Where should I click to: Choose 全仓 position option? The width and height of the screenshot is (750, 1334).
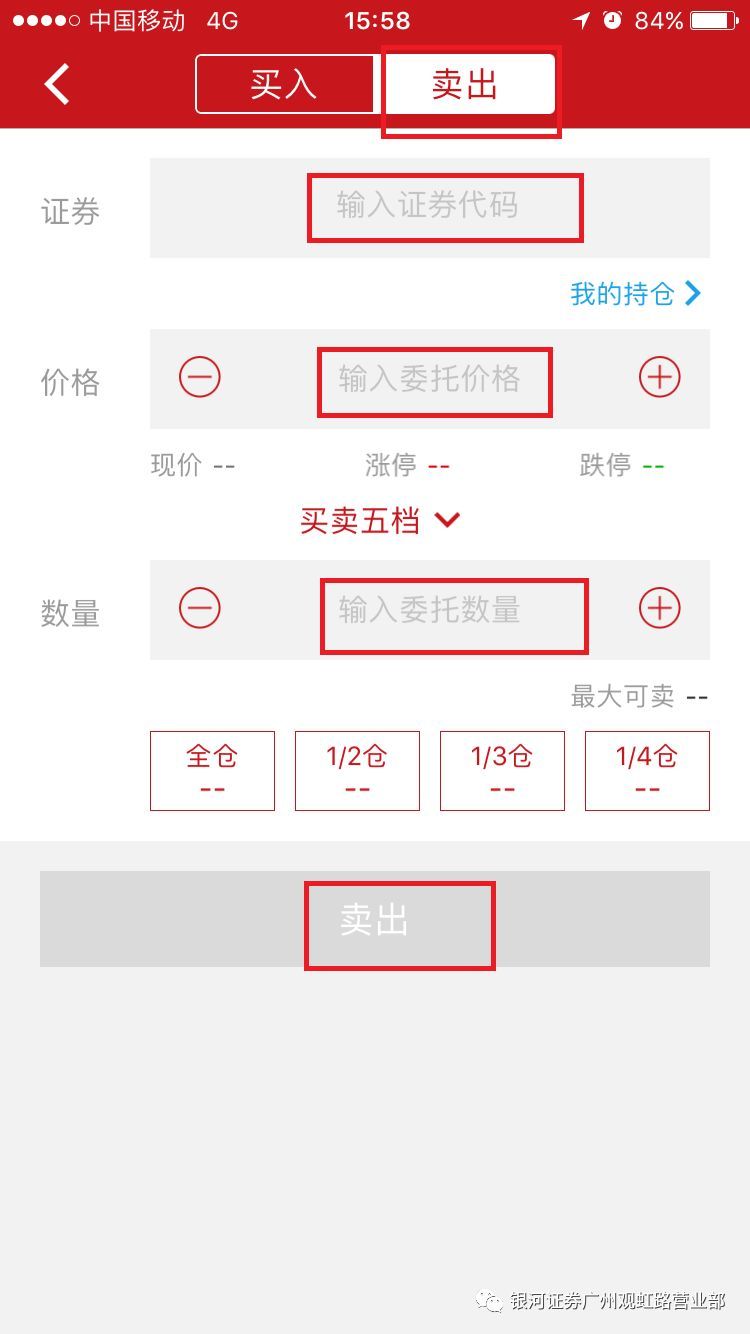212,770
